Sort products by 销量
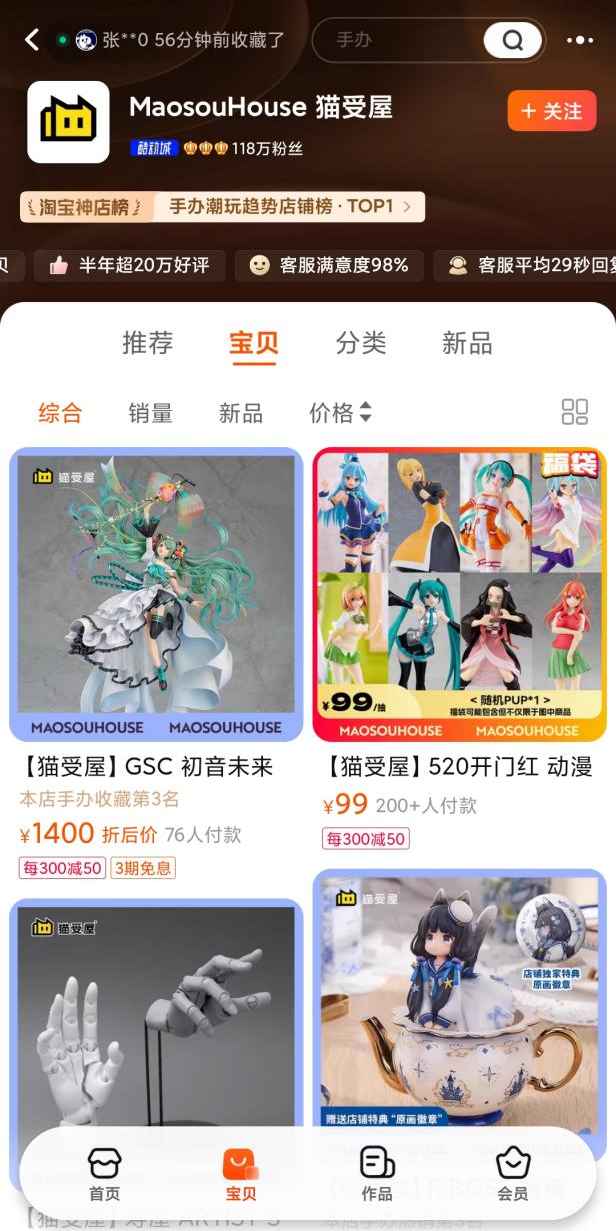Image resolution: width=616 pixels, height=1231 pixels. coord(150,413)
